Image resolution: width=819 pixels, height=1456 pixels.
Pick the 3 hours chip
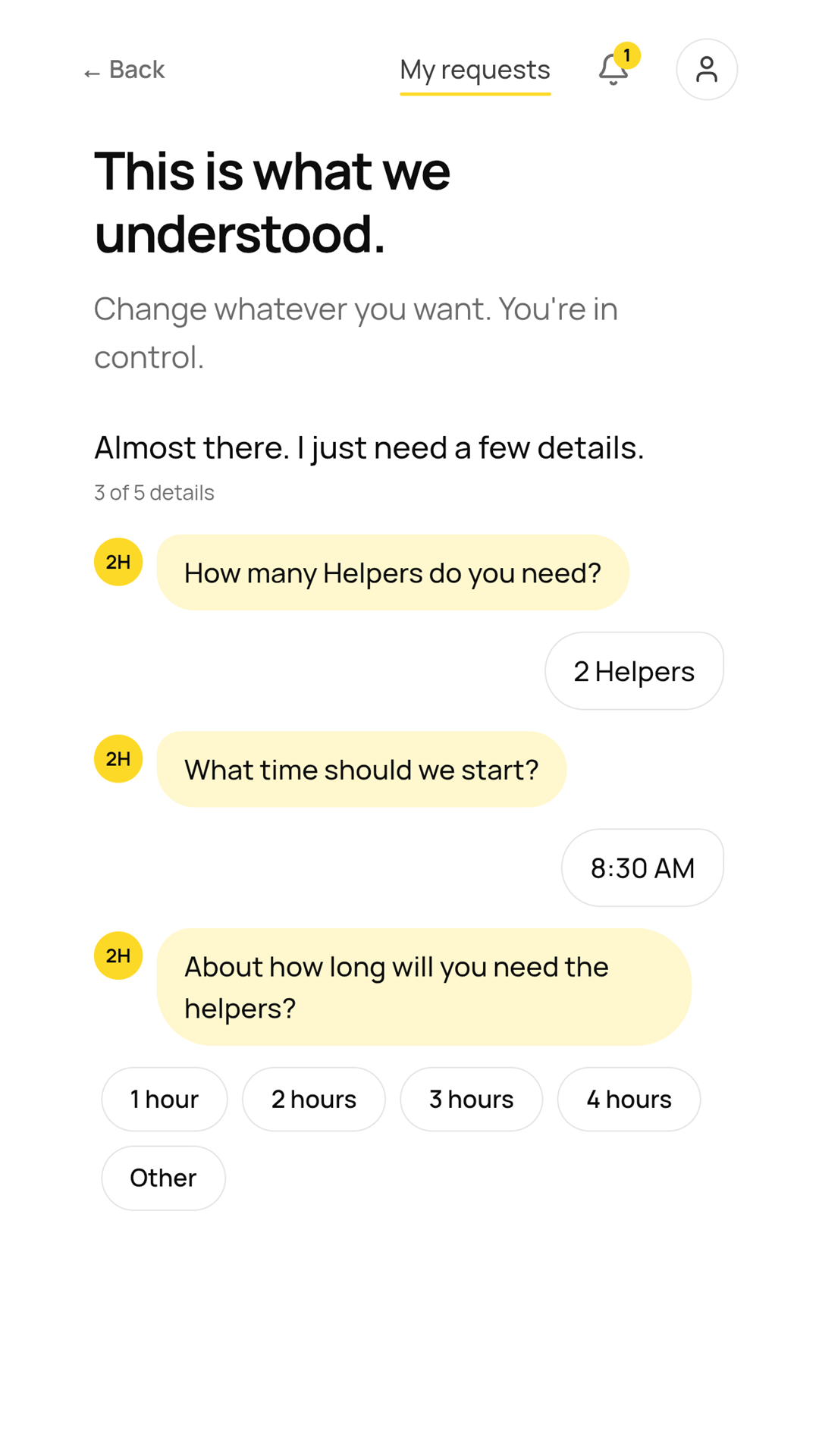click(x=471, y=1099)
